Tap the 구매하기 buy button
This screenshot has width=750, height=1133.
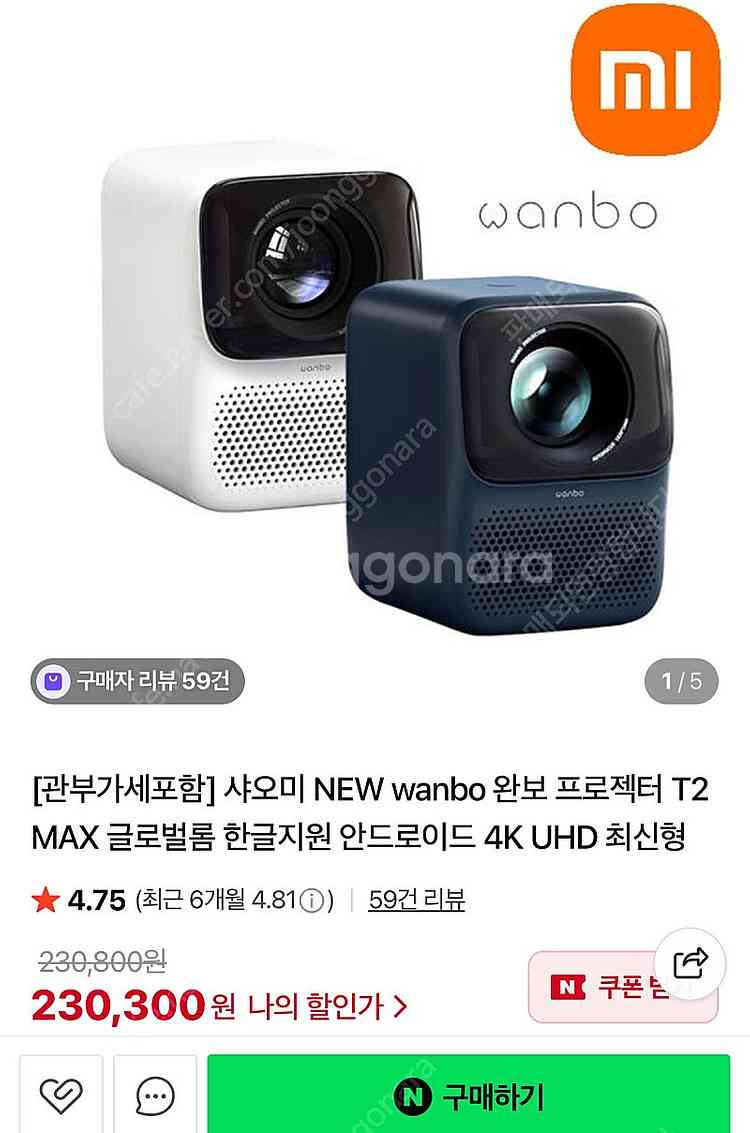468,1096
